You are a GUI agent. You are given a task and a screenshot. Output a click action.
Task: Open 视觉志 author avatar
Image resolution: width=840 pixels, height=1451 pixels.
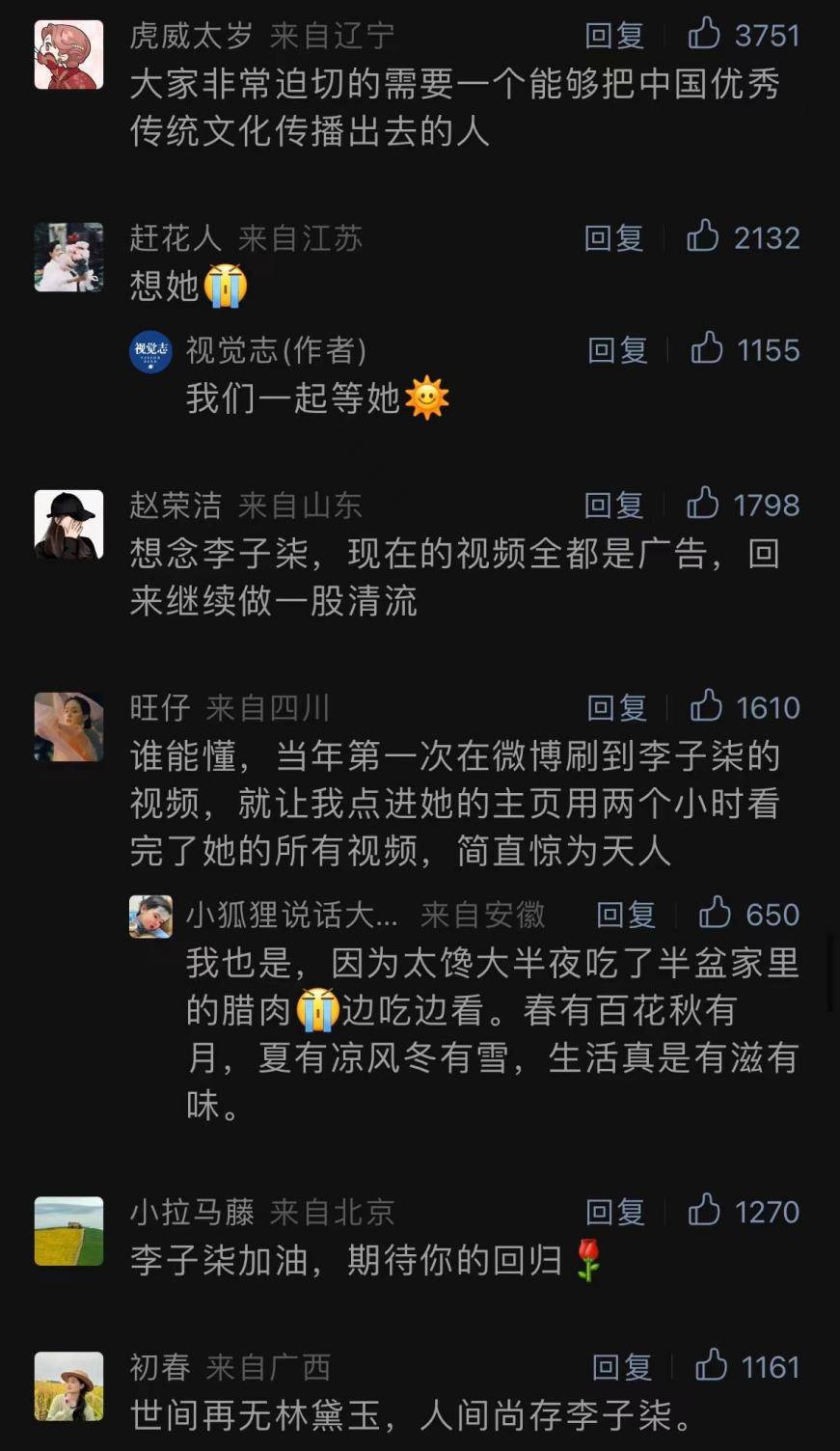point(150,350)
